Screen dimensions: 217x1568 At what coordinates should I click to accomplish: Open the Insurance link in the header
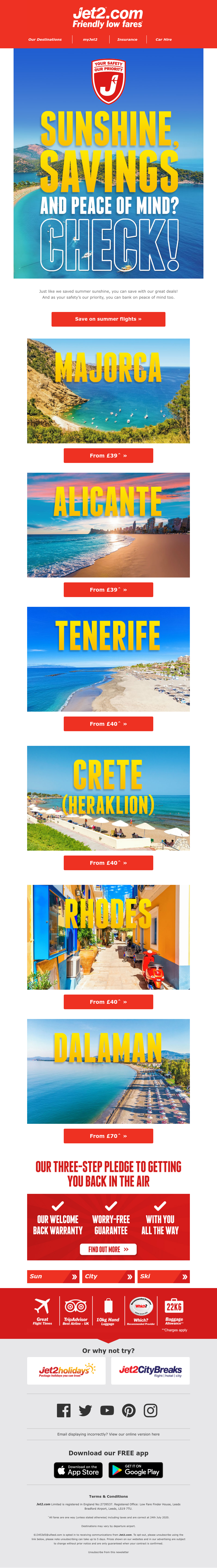coord(127,40)
